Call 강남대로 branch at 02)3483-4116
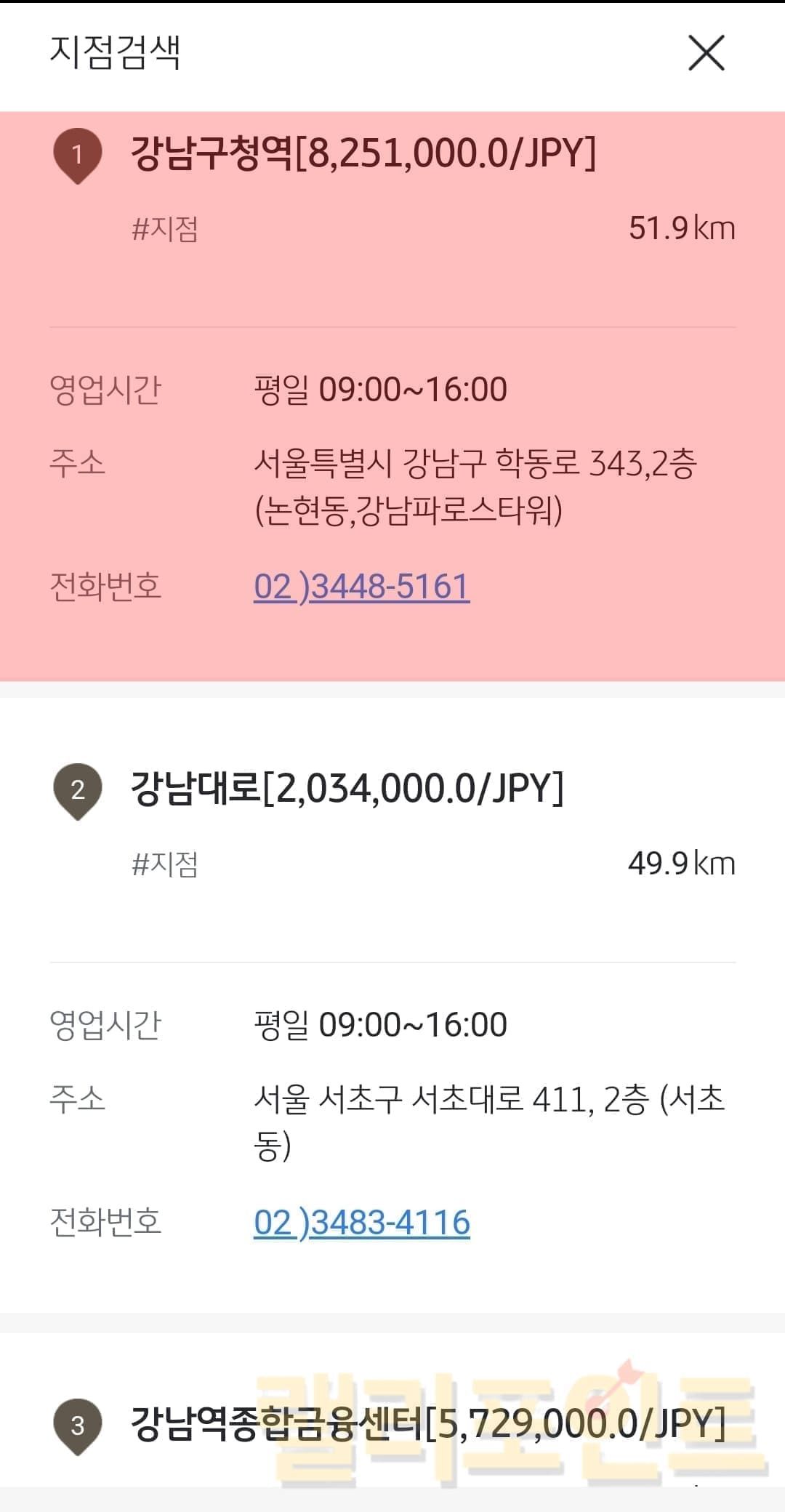Image resolution: width=785 pixels, height=1512 pixels. [361, 1222]
